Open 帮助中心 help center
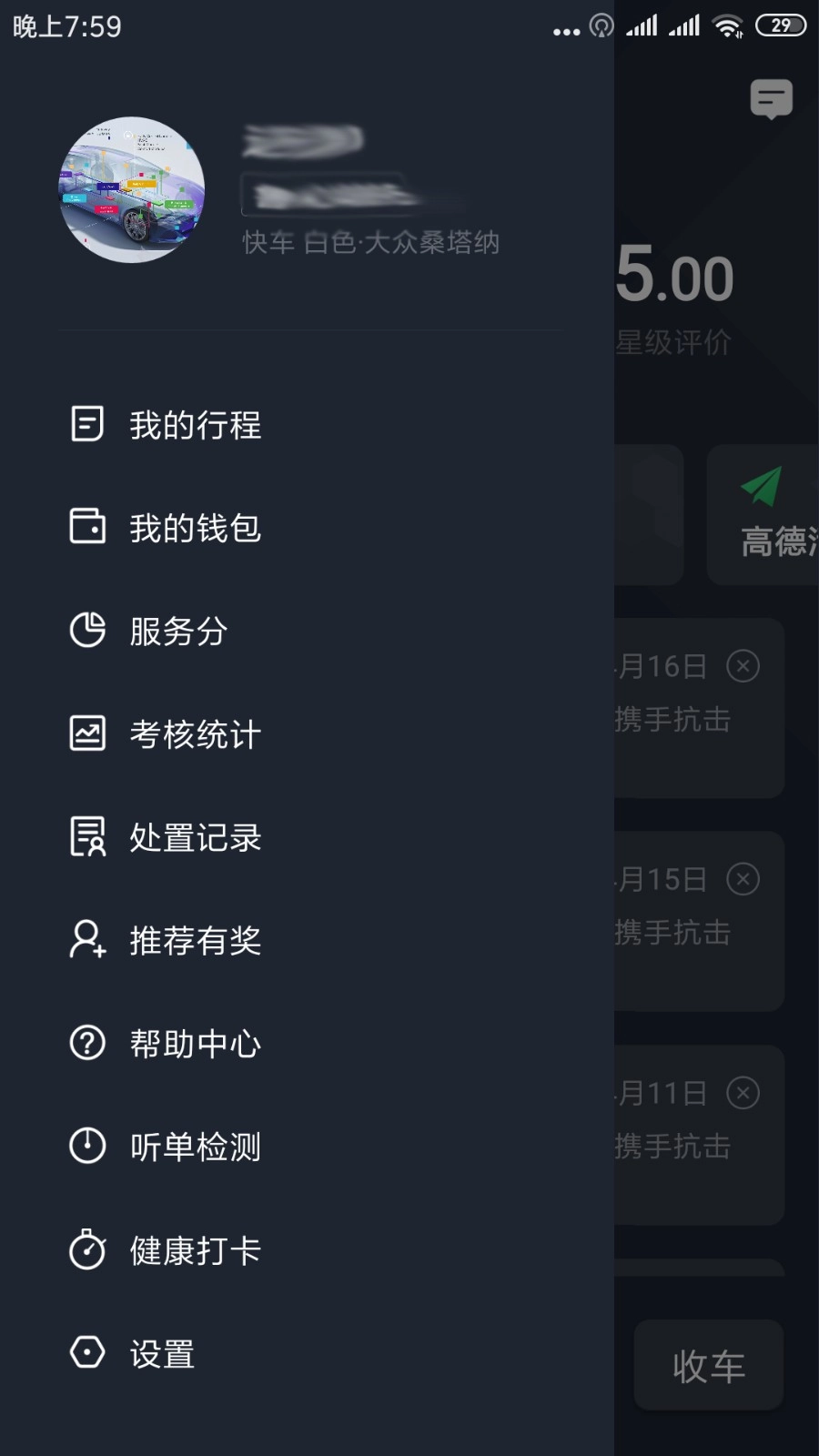The width and height of the screenshot is (819, 1456). 195,1044
